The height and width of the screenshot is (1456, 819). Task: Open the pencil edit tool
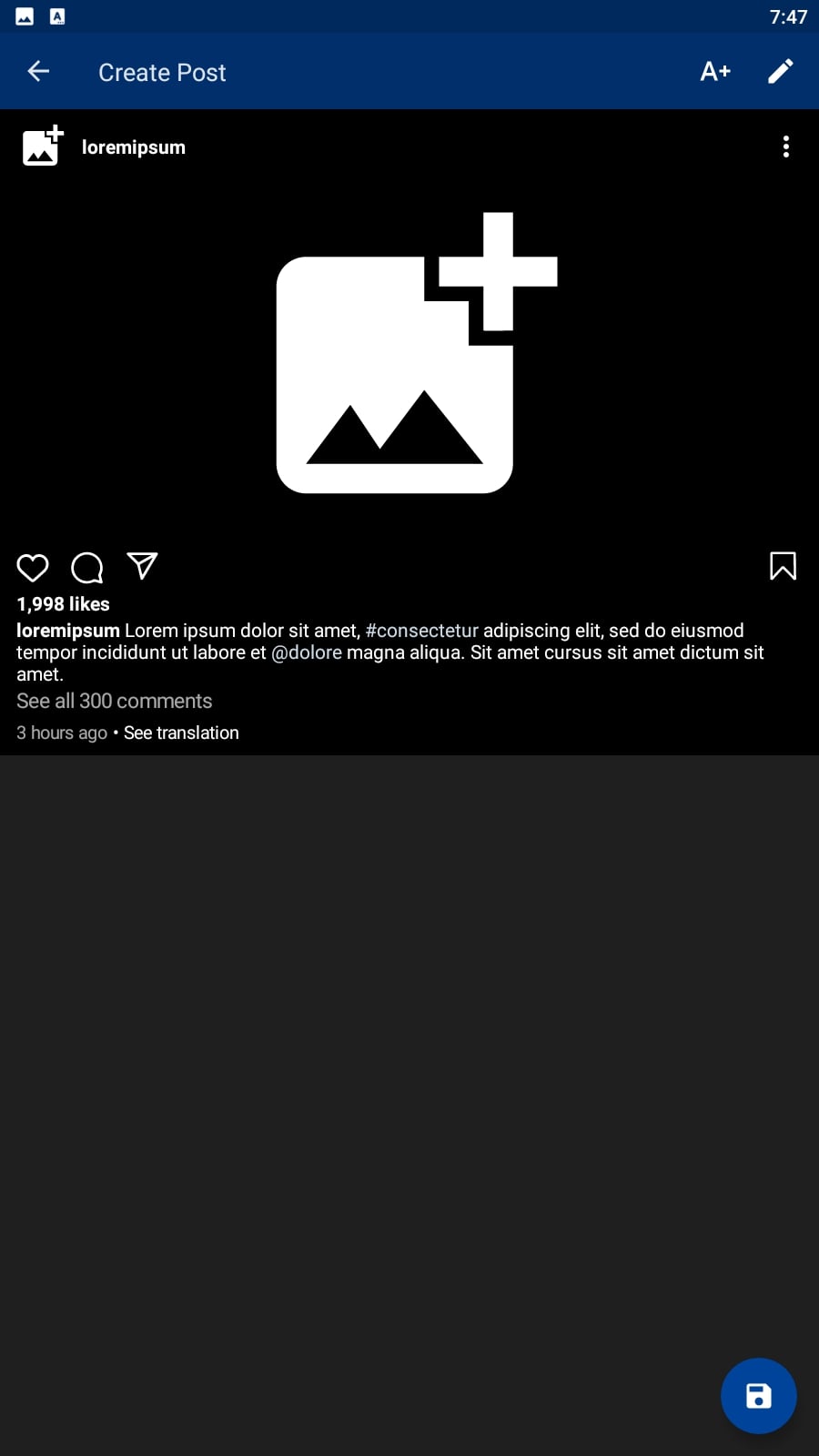(781, 71)
